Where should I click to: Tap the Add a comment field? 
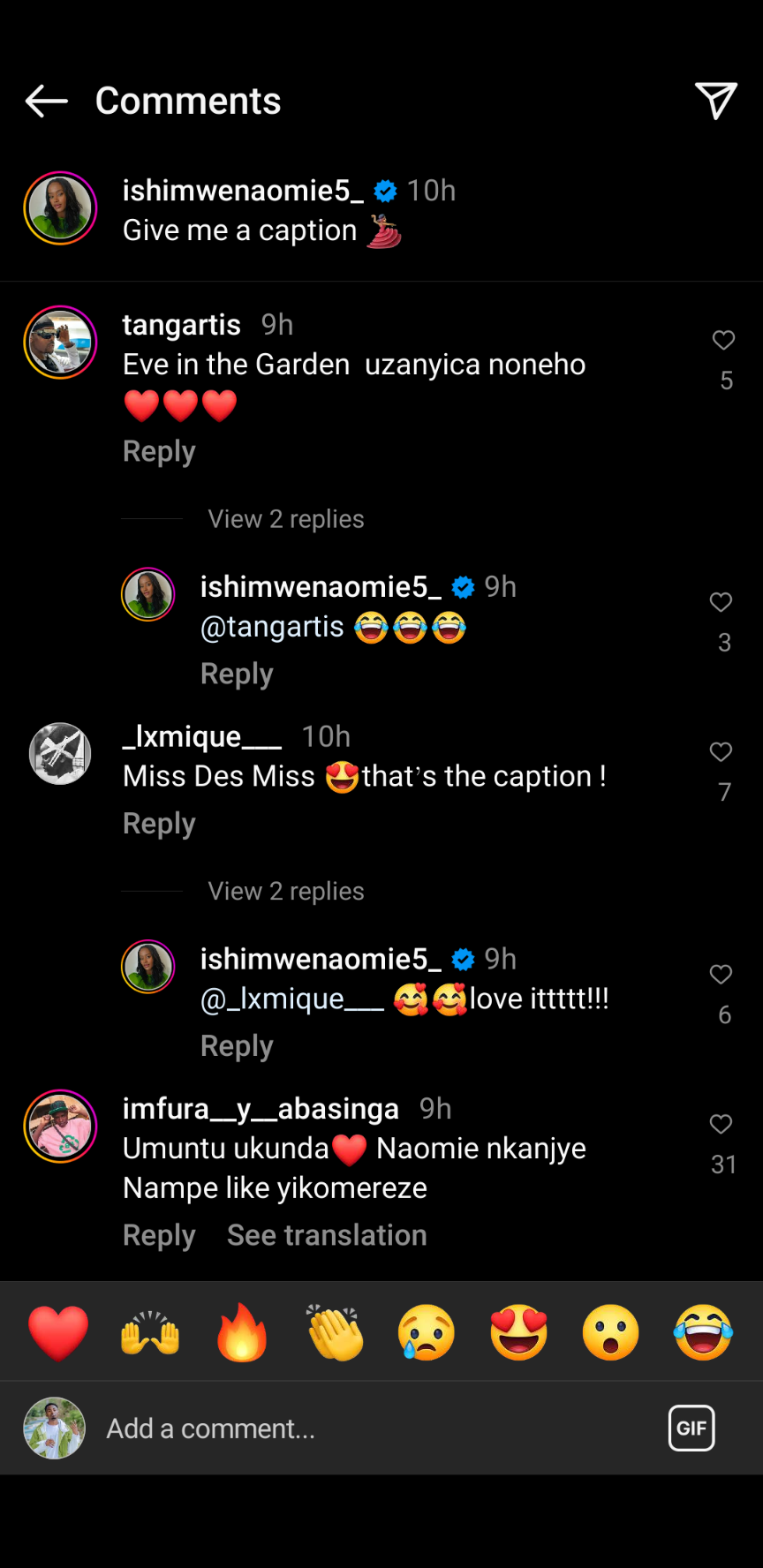point(353,1429)
